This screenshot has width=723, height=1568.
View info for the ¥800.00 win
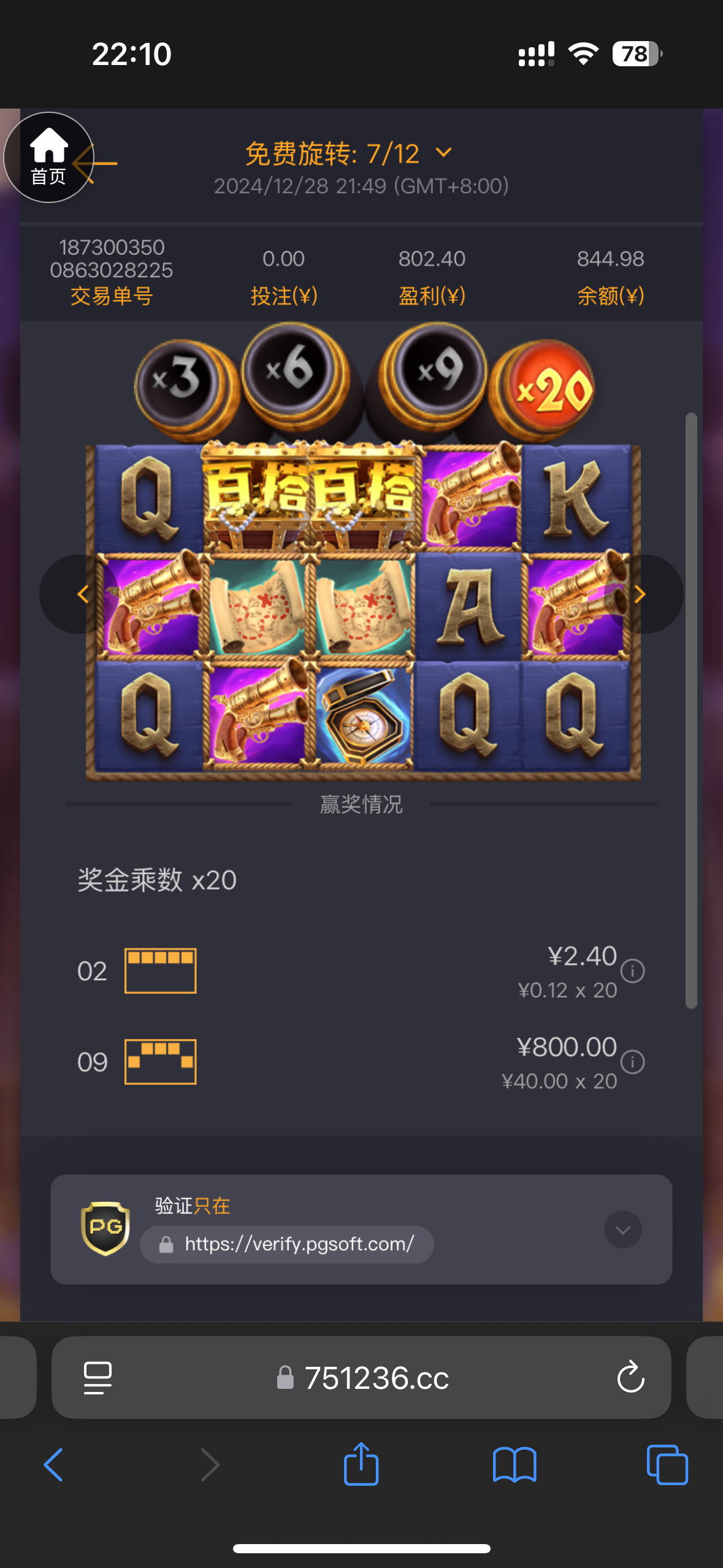pos(632,1061)
